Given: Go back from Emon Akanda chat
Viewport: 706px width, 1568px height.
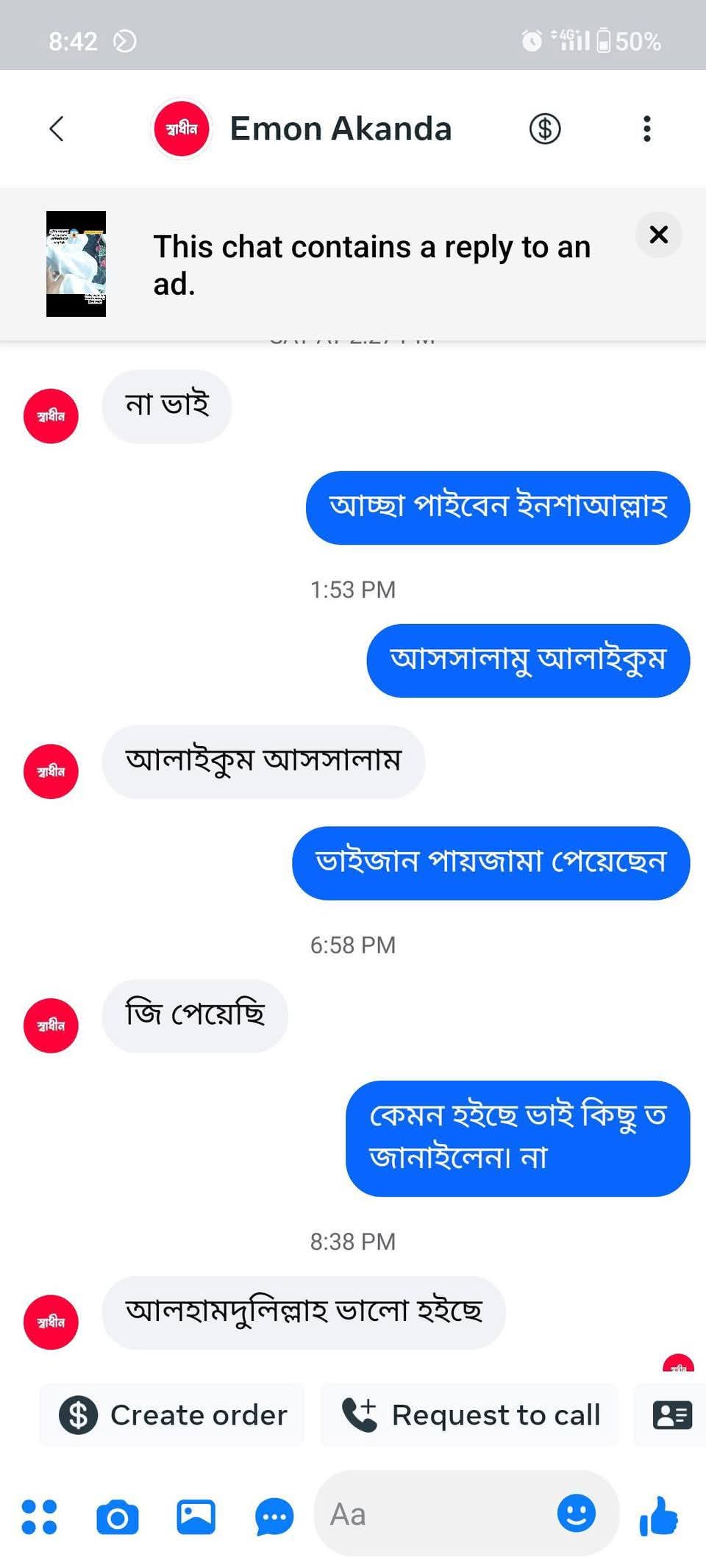Looking at the screenshot, I should click(x=57, y=129).
